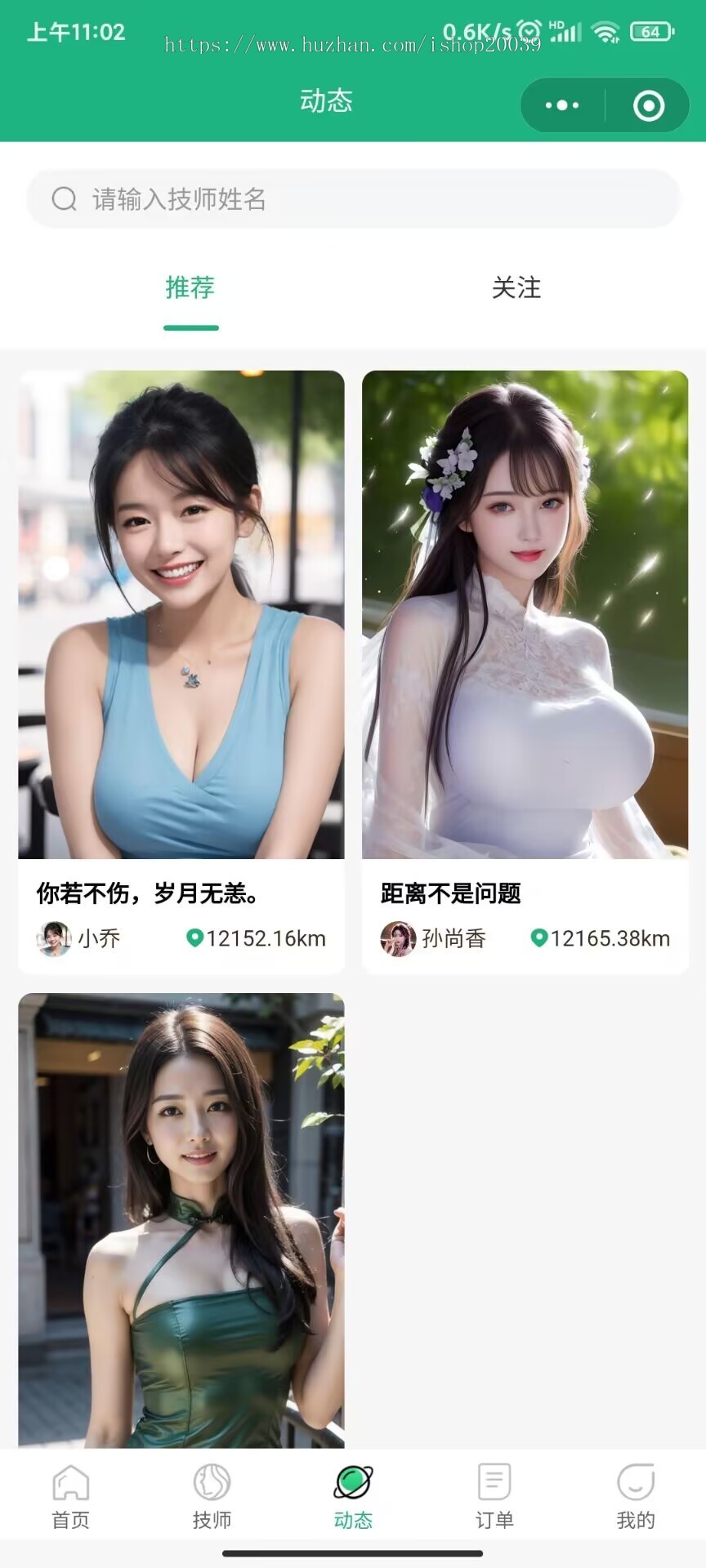Open the 技师 tab

pos(212,1496)
